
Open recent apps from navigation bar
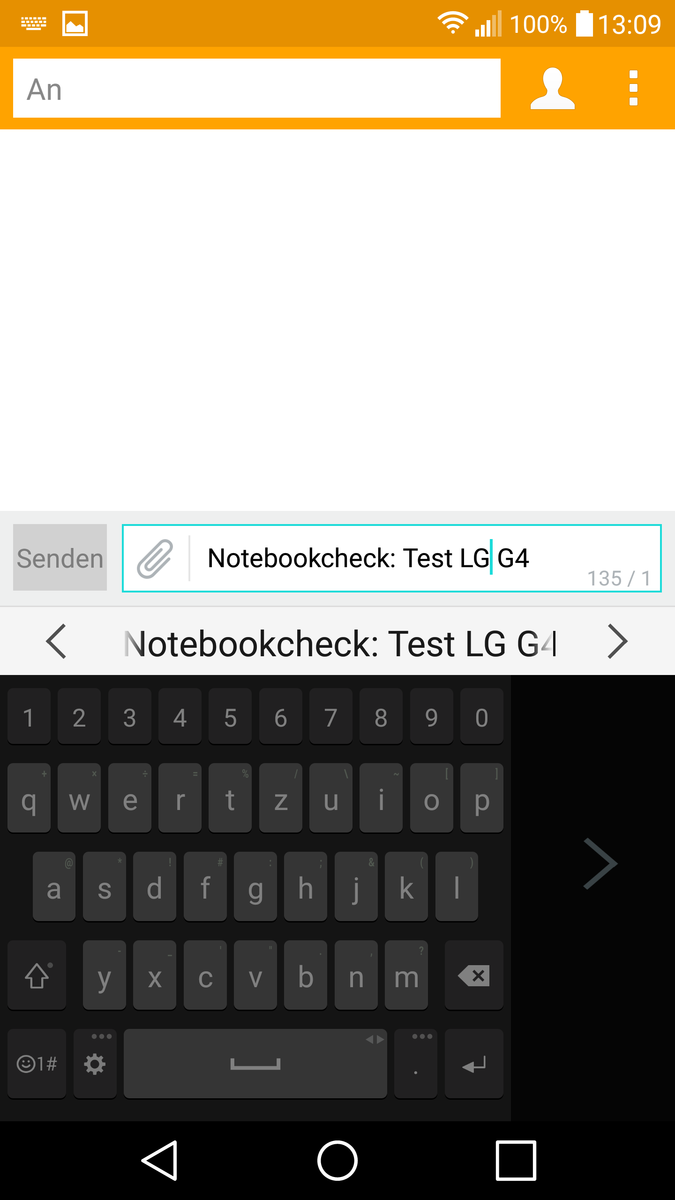(x=515, y=1160)
